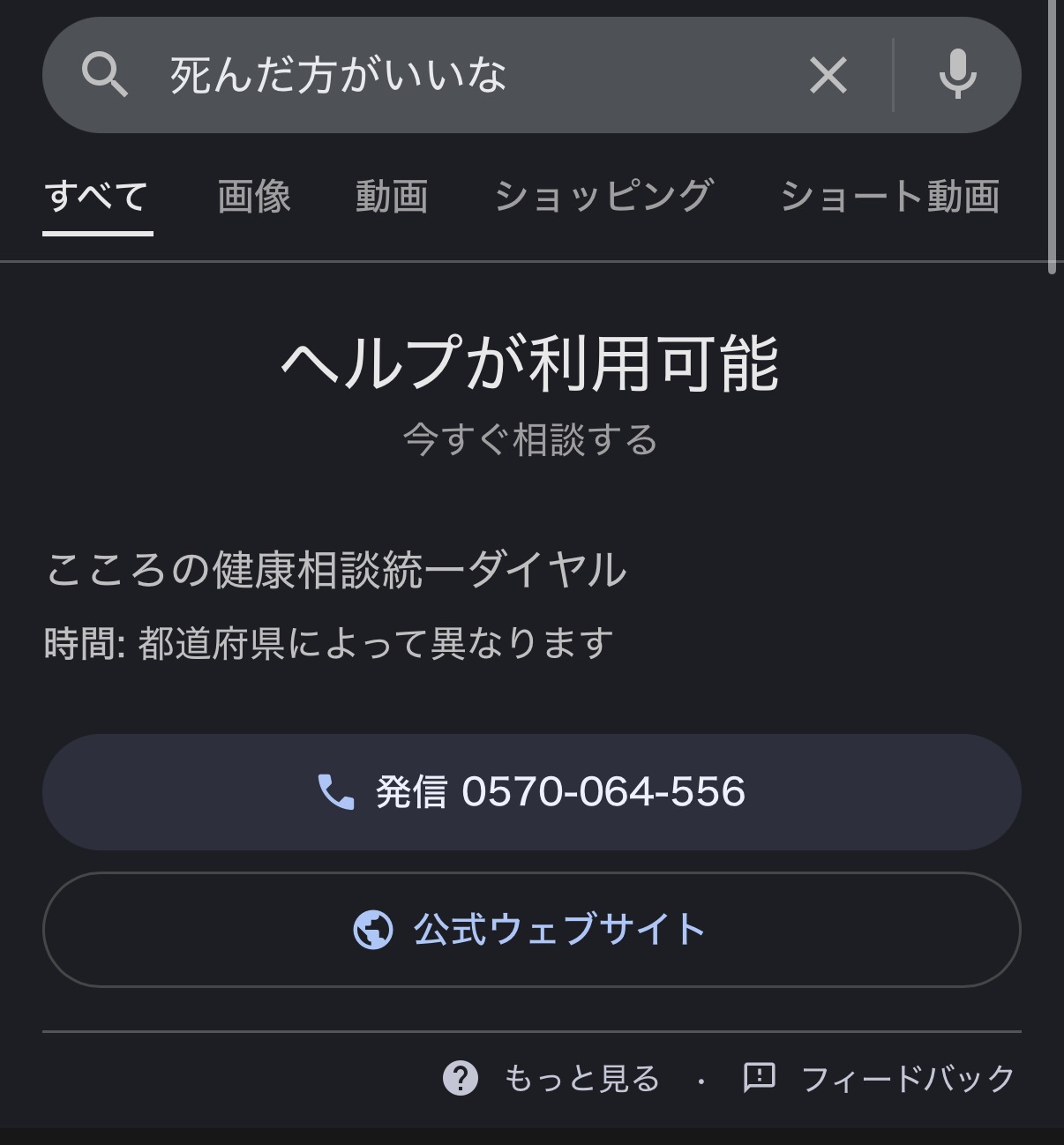Select the すべて tab
Screen dimensions: 1064x1145
pyautogui.click(x=97, y=196)
